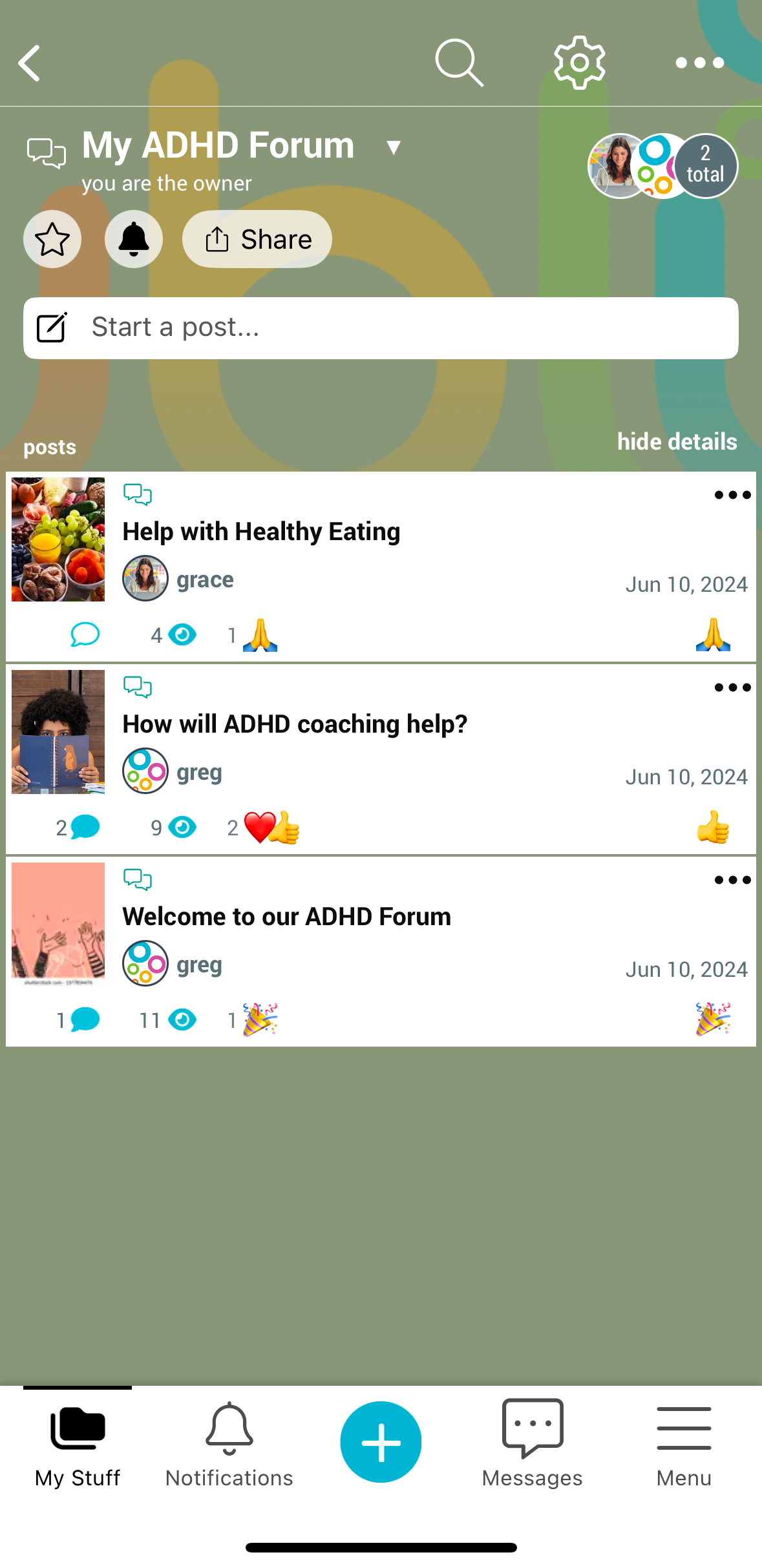Viewport: 762px width, 1568px height.
Task: Open the Help with Healthy Eating post
Action: [x=261, y=532]
